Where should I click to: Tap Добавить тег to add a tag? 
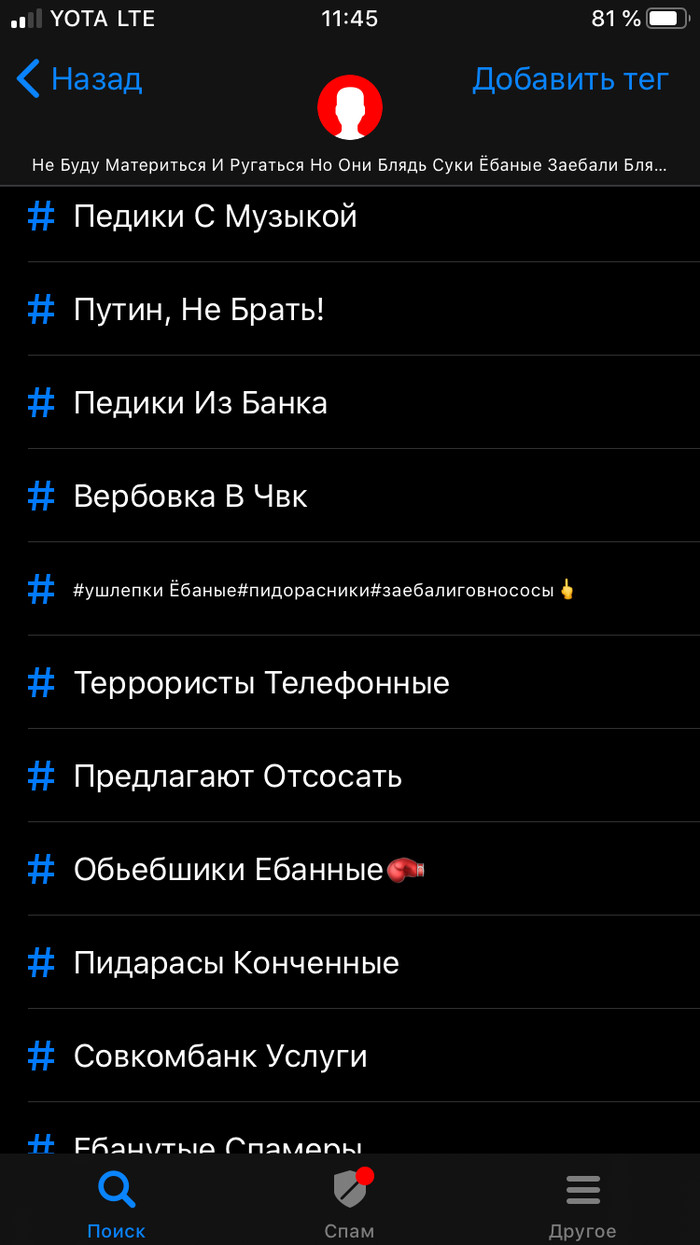570,78
